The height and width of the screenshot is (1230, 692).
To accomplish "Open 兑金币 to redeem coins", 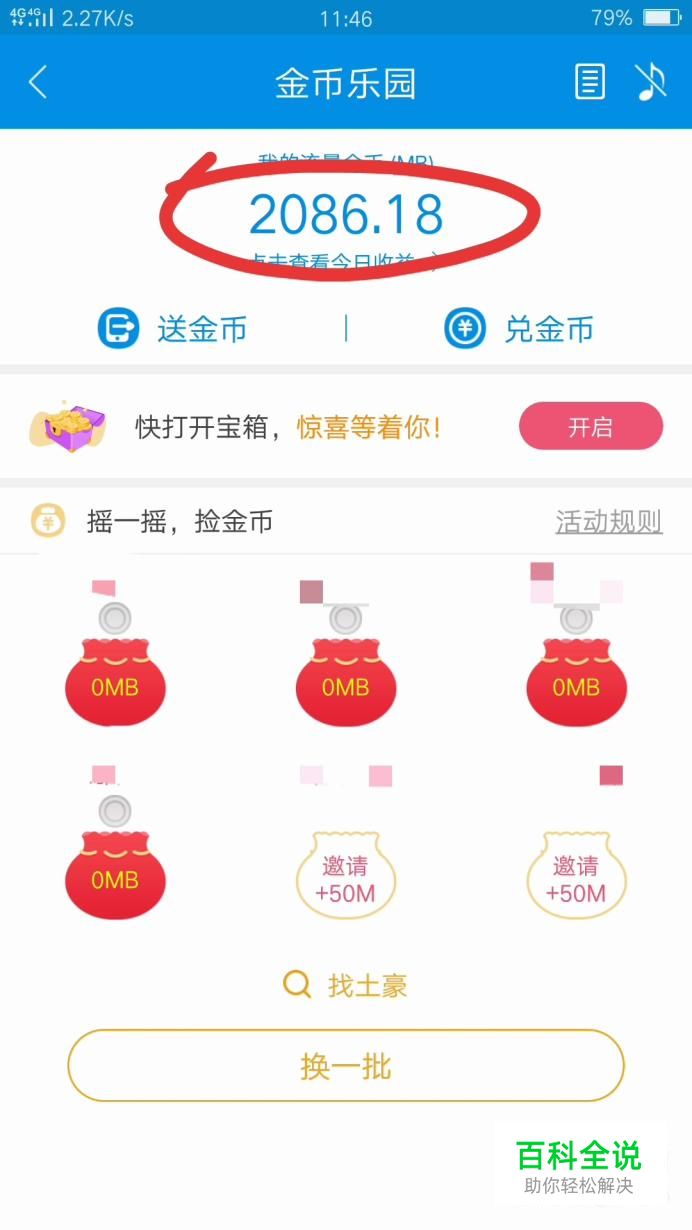I will pos(519,329).
